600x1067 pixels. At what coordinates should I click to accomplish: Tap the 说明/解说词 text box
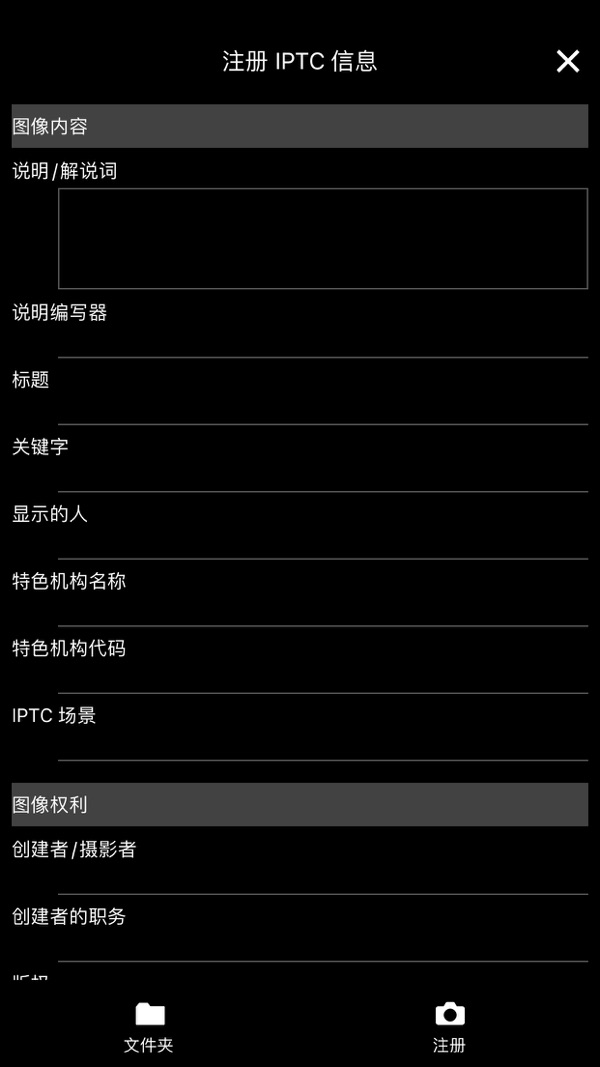(x=322, y=238)
